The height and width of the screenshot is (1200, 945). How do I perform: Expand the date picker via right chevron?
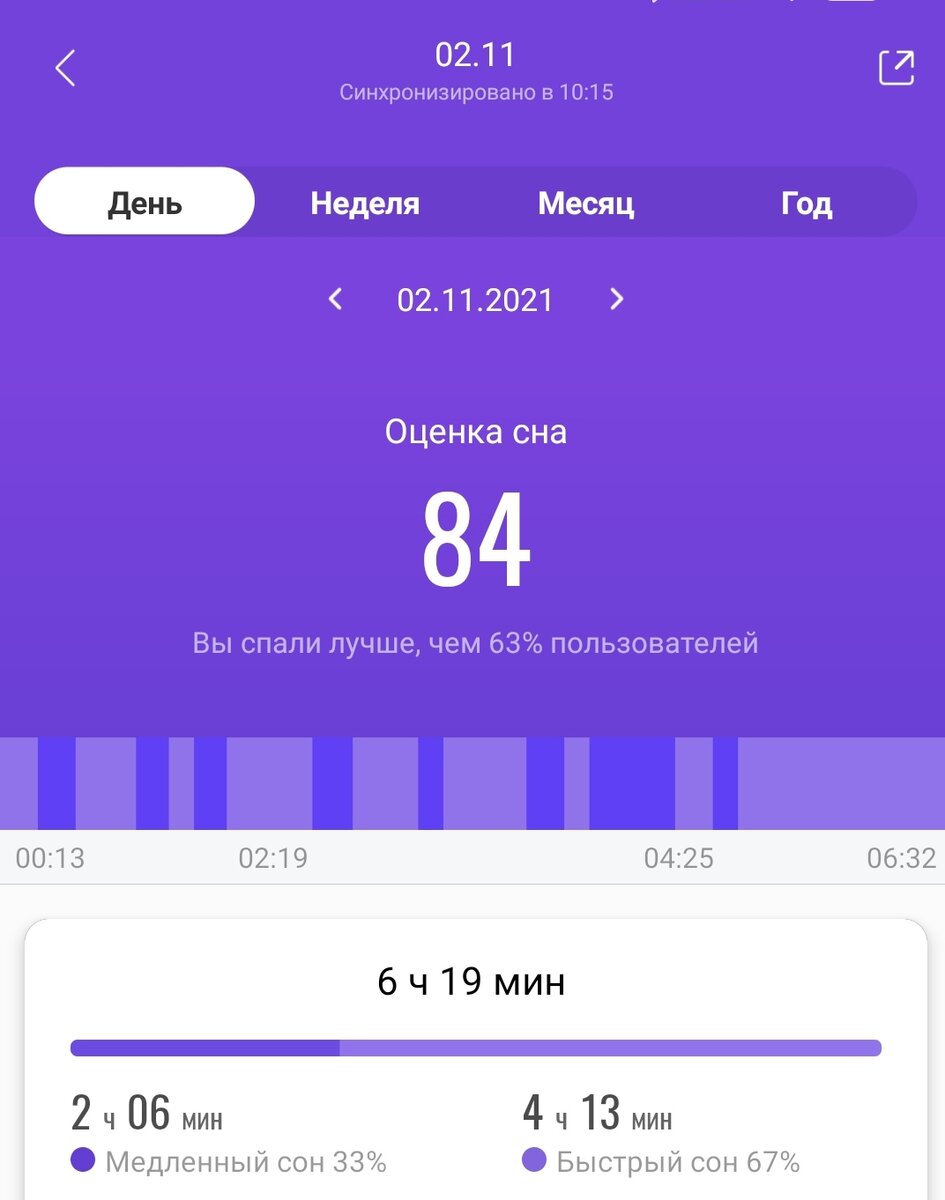coord(616,300)
